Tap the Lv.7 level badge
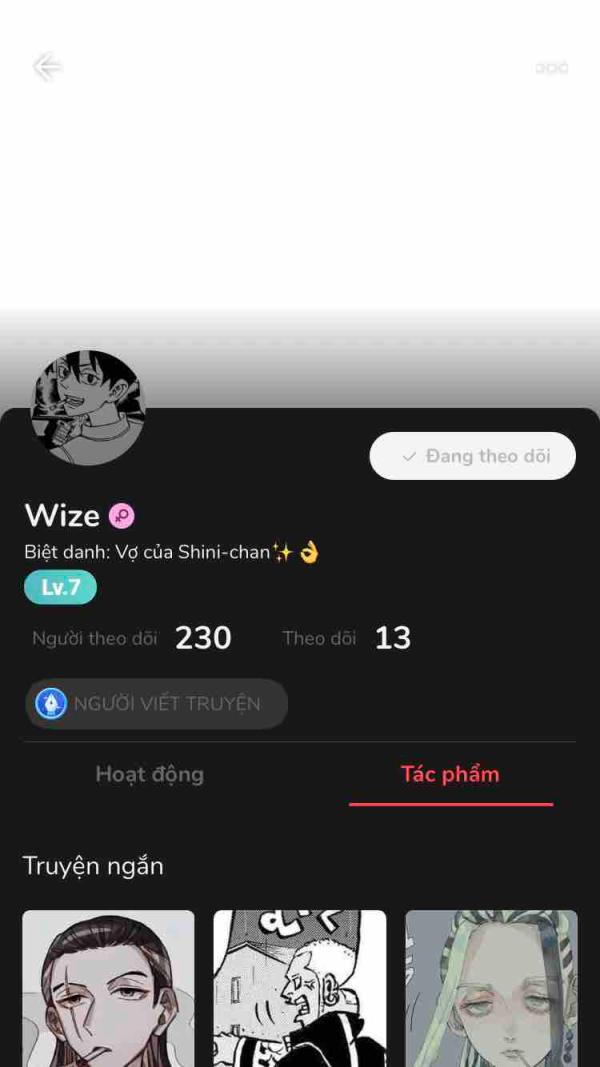 (x=61, y=587)
